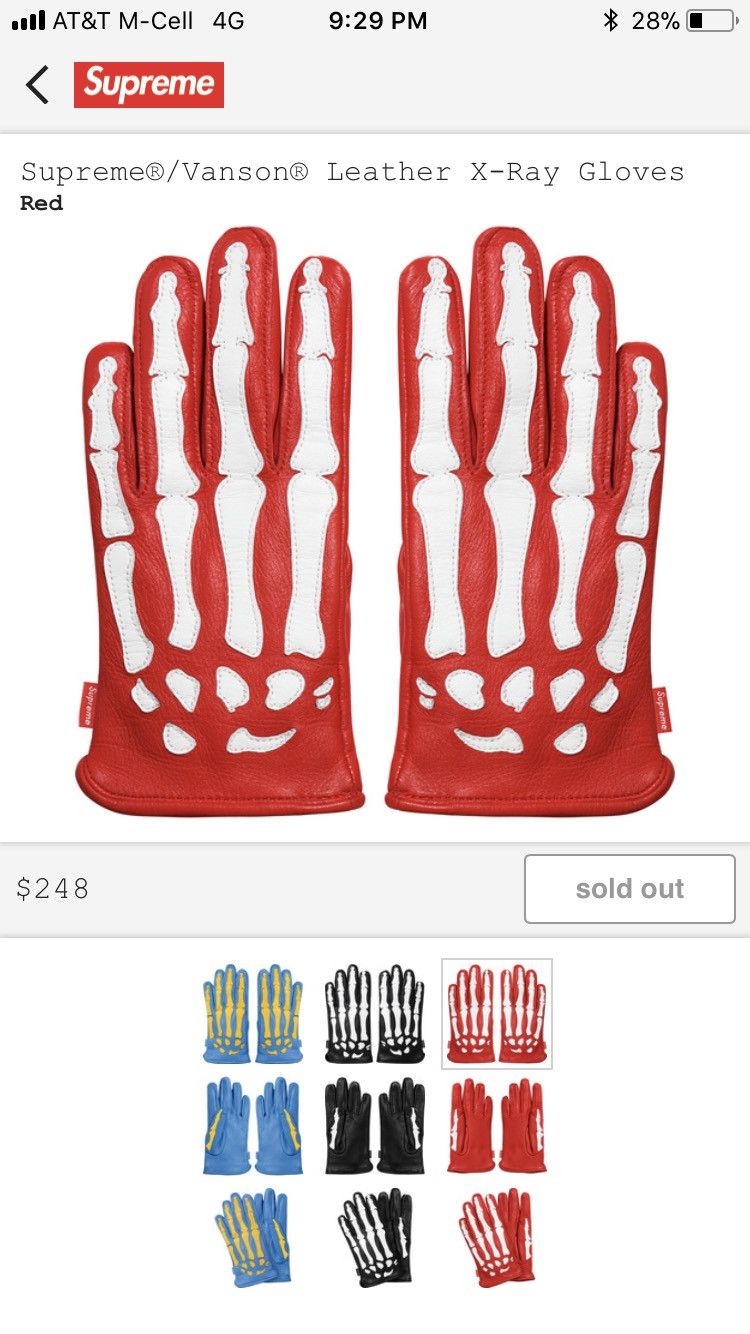Go back with the arrow icon
This screenshot has height=1334, width=750.
click(37, 85)
